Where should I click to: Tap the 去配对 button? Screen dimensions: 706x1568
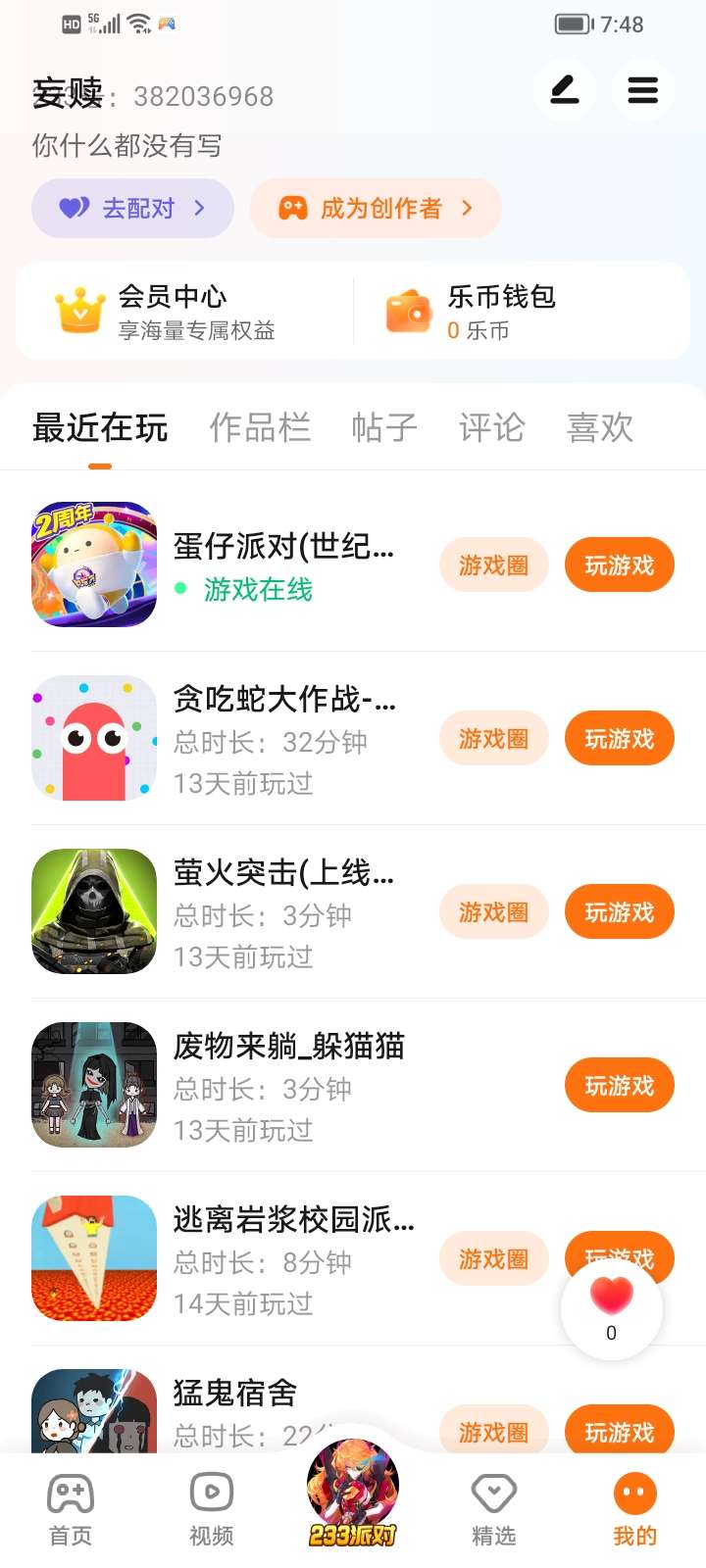(132, 208)
